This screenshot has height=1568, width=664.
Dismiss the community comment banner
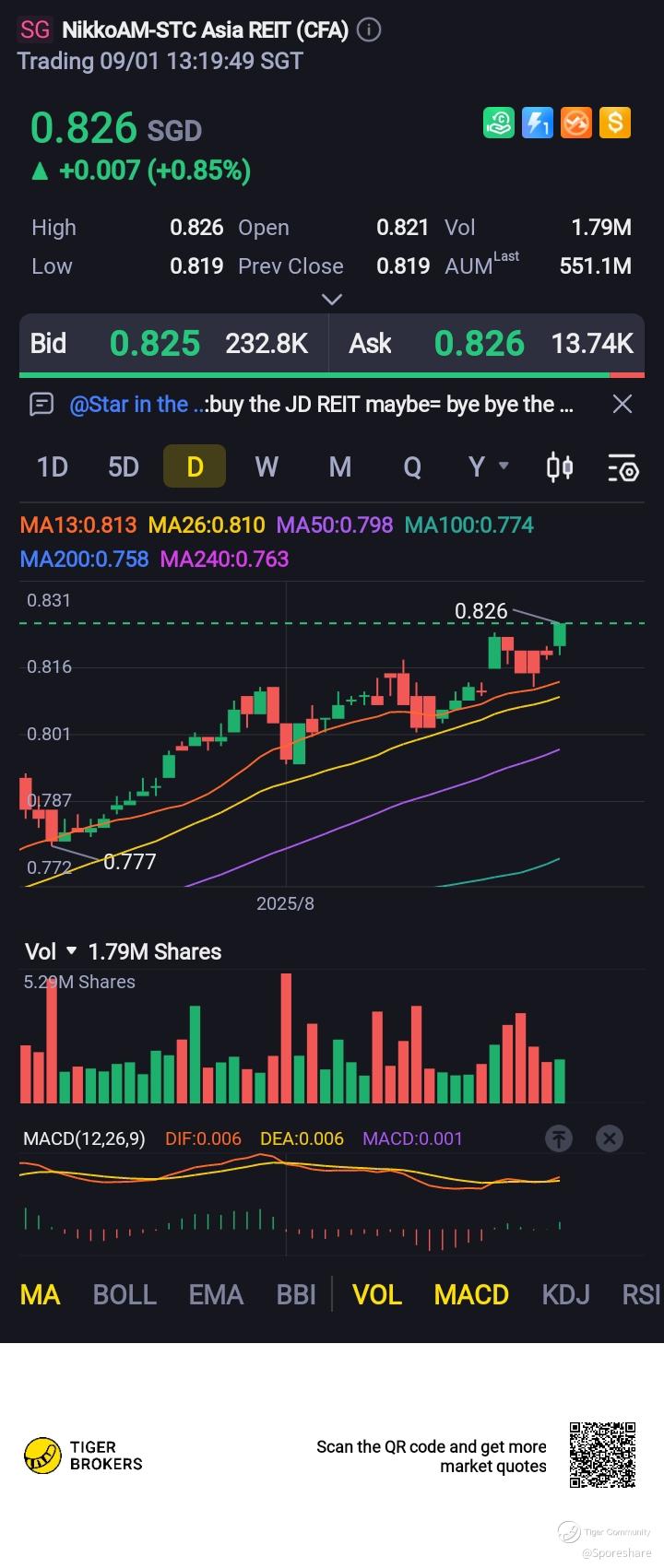(622, 404)
